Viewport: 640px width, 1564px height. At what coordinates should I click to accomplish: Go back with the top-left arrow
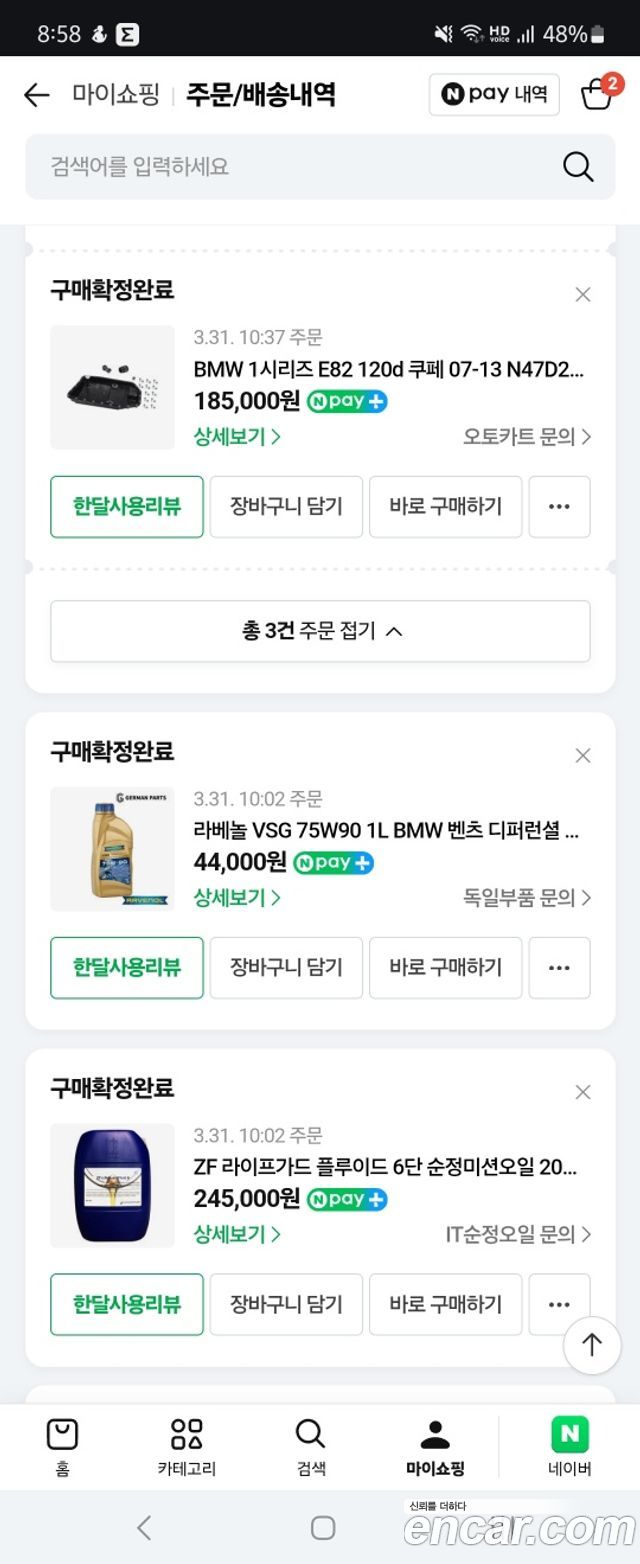coord(37,95)
